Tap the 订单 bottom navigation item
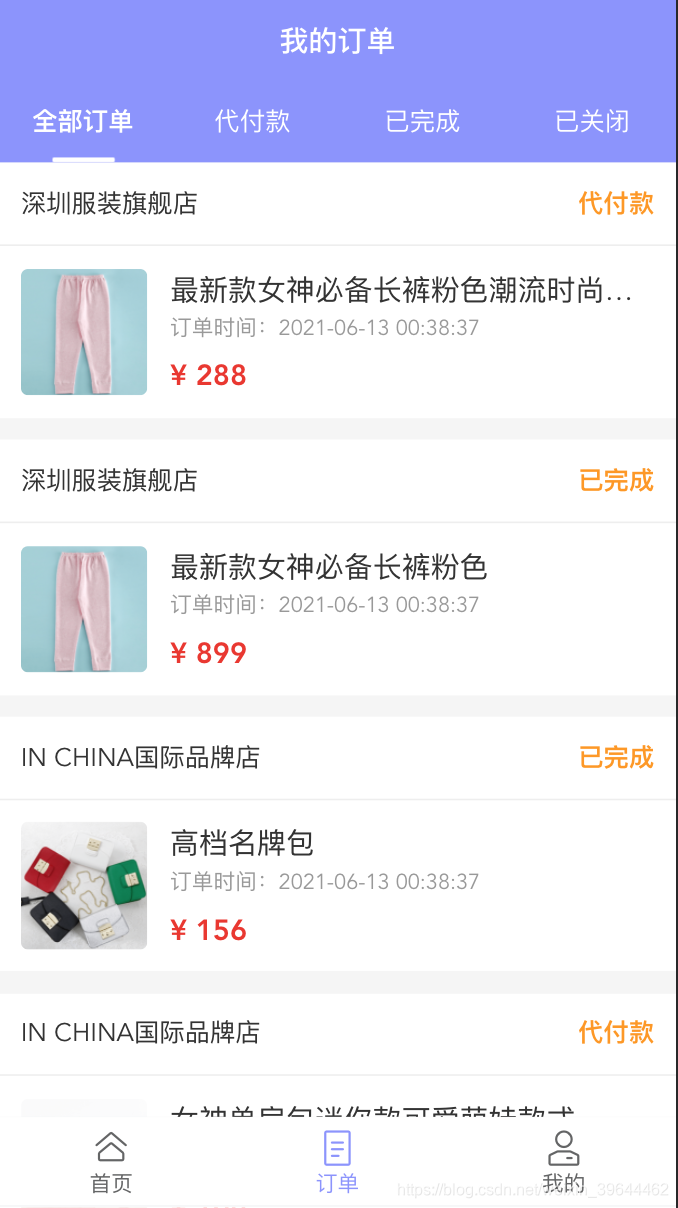The height and width of the screenshot is (1208, 678). pos(338,1162)
